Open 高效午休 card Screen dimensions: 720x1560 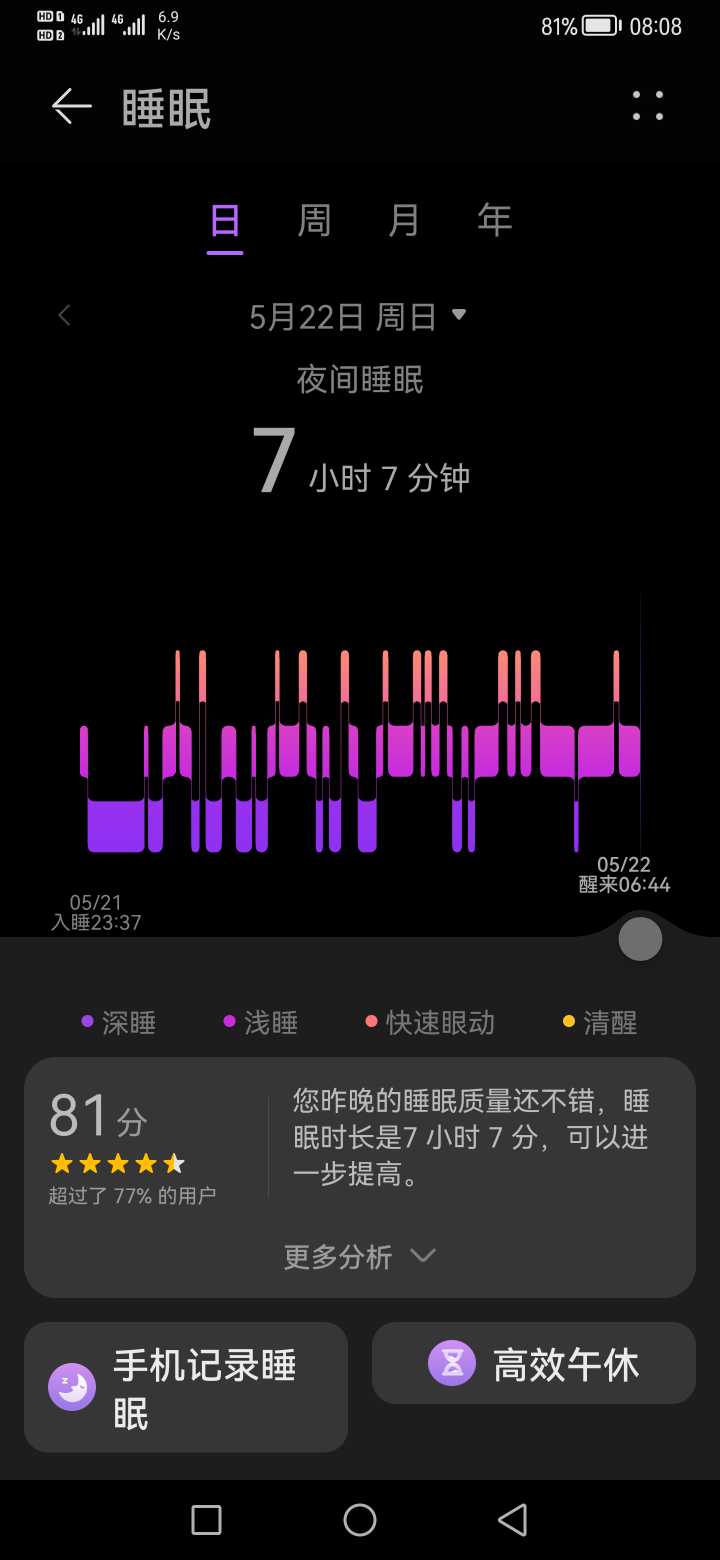coord(534,1363)
